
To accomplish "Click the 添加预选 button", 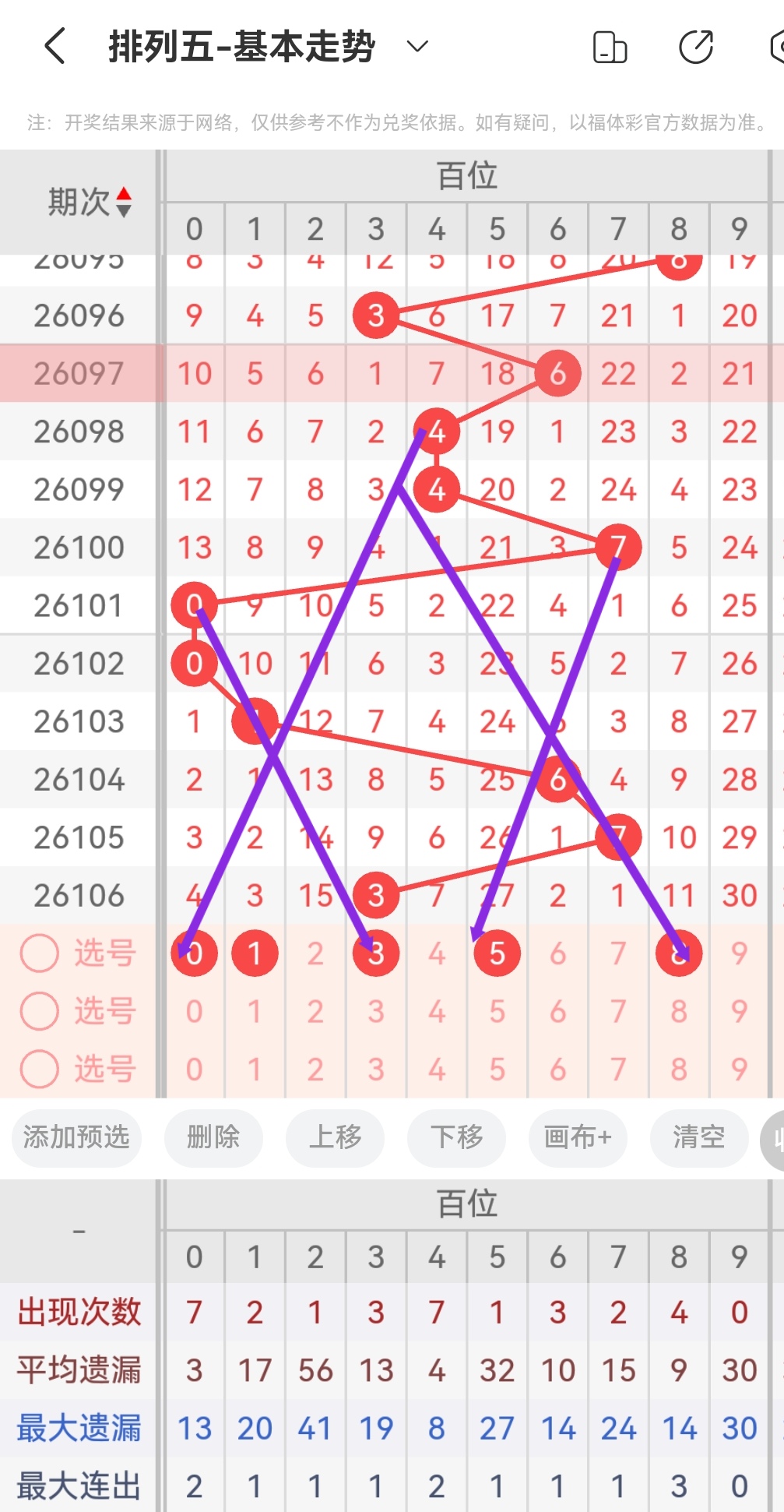I will tap(76, 1138).
